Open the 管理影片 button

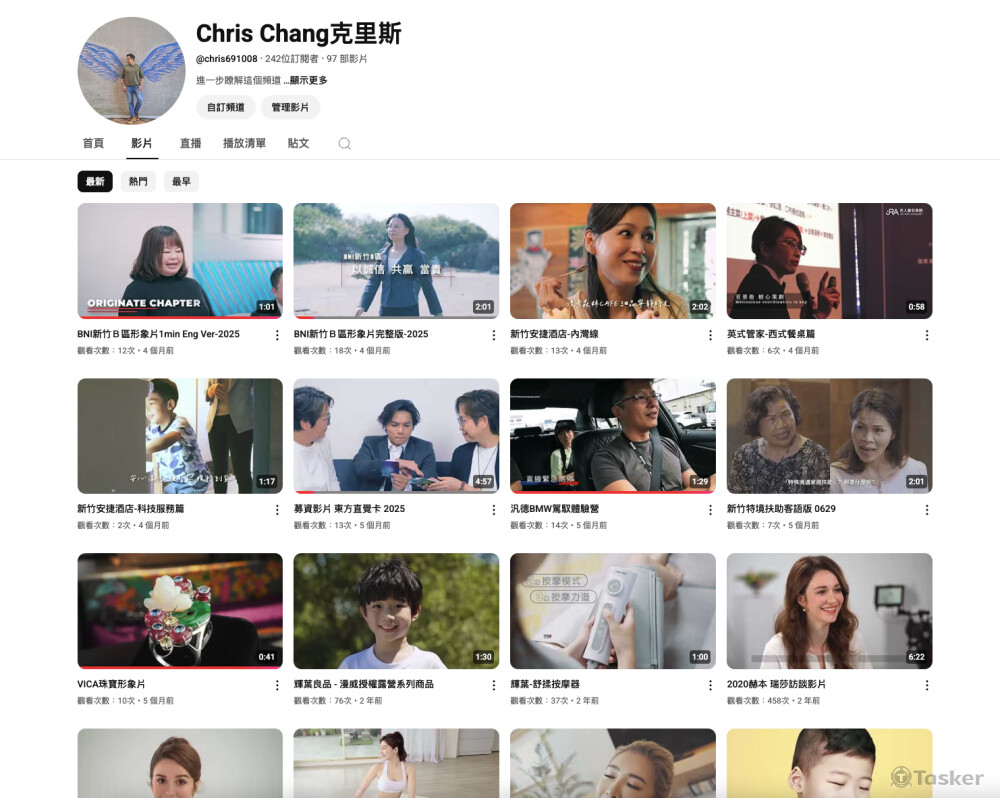(x=290, y=107)
